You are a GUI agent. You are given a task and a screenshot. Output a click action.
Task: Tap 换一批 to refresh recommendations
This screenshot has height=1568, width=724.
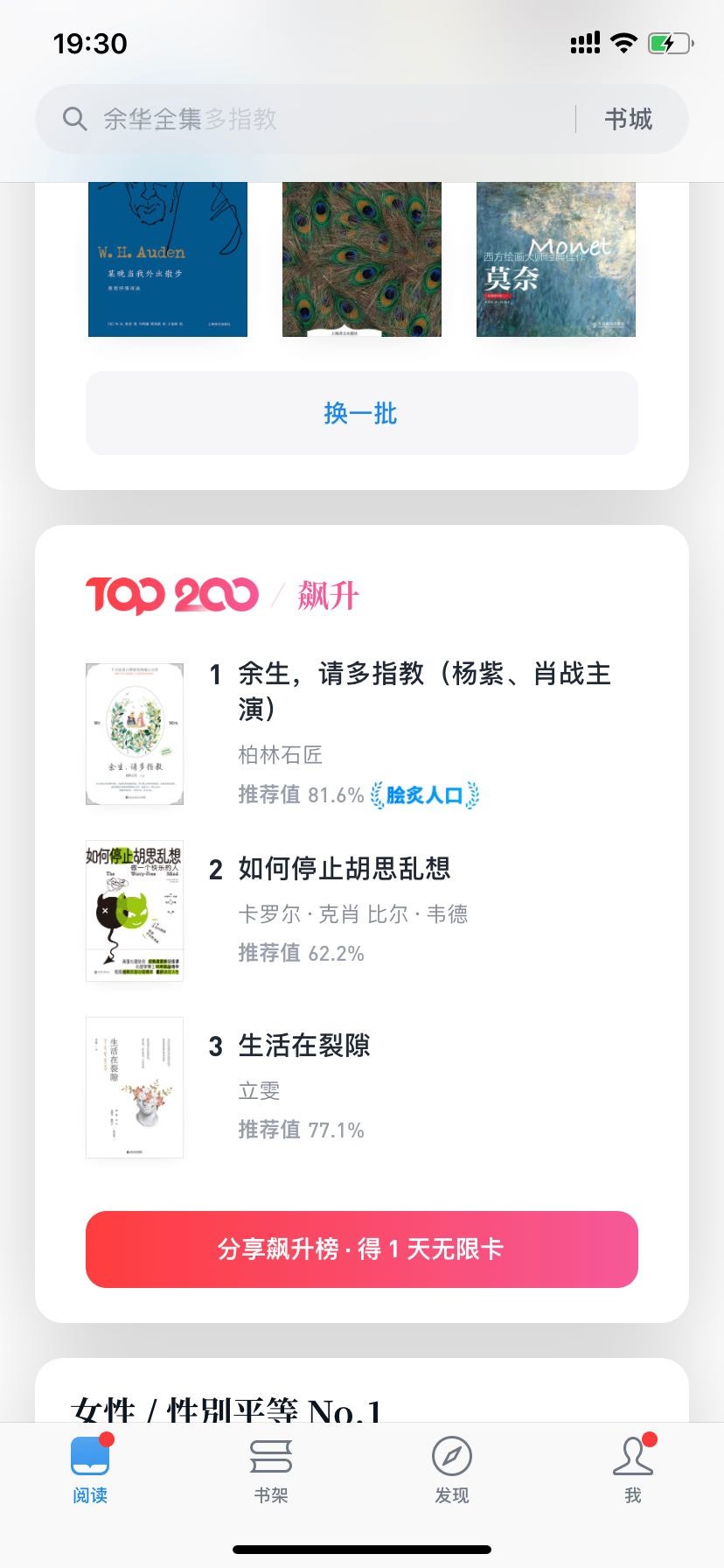click(361, 413)
